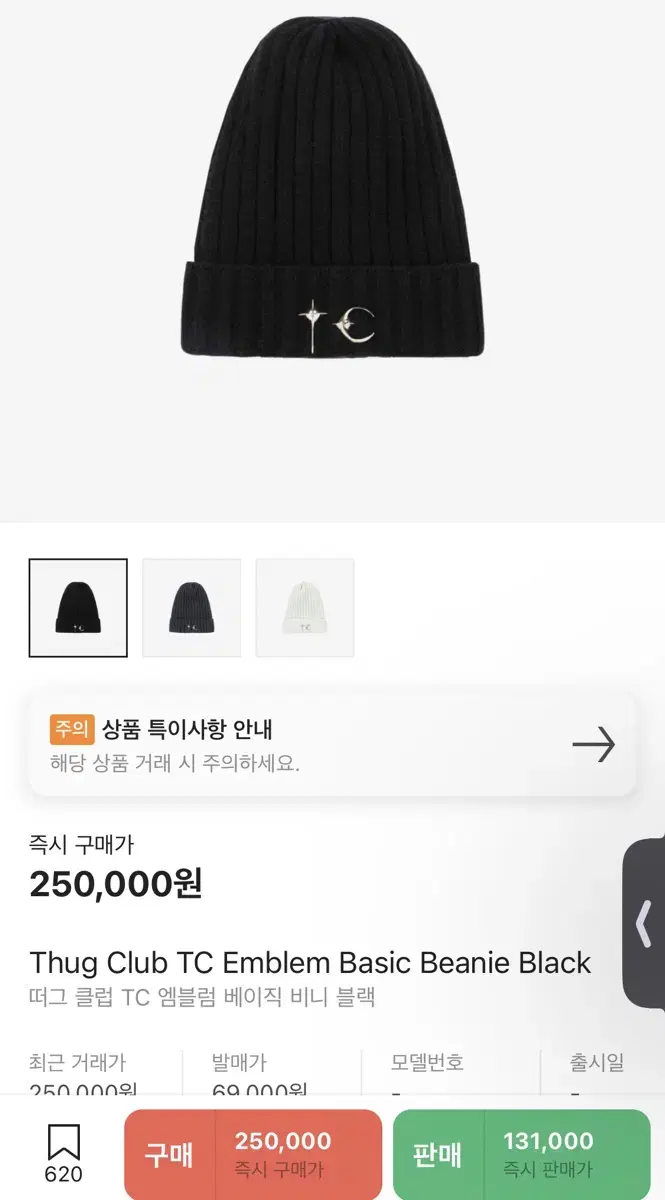Bookmark this beanie to wishlist
Viewport: 665px width, 1200px height.
64,1152
